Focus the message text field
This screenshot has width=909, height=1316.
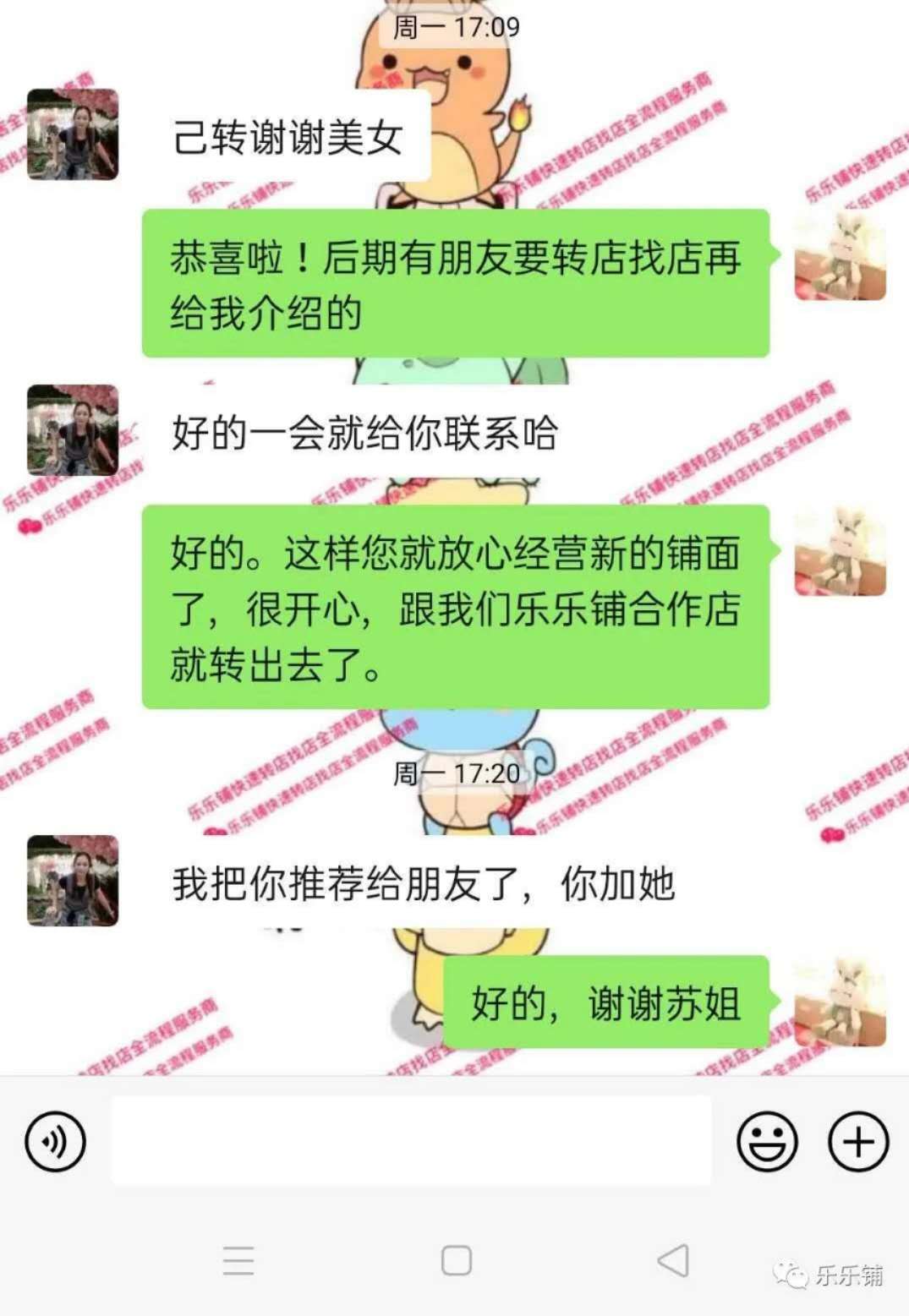coord(411,1141)
